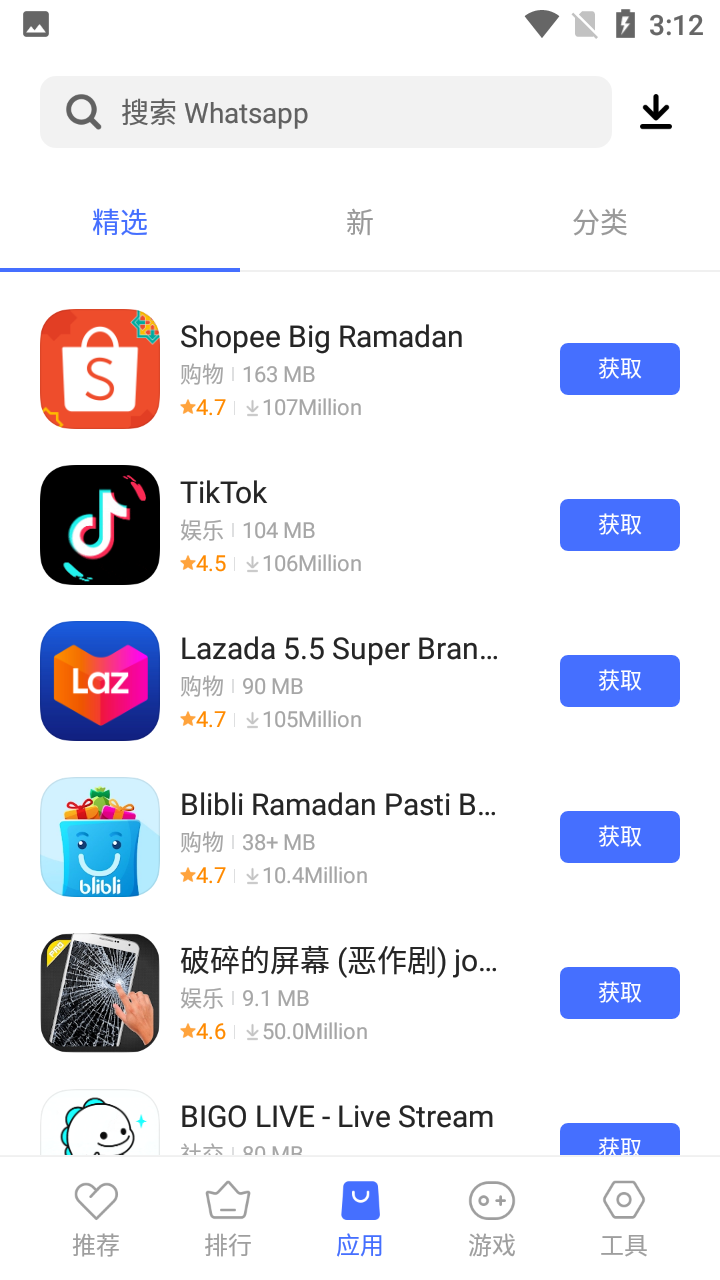
Task: Open BIGO LIVE - Live Stream listing
Action: tap(336, 1117)
